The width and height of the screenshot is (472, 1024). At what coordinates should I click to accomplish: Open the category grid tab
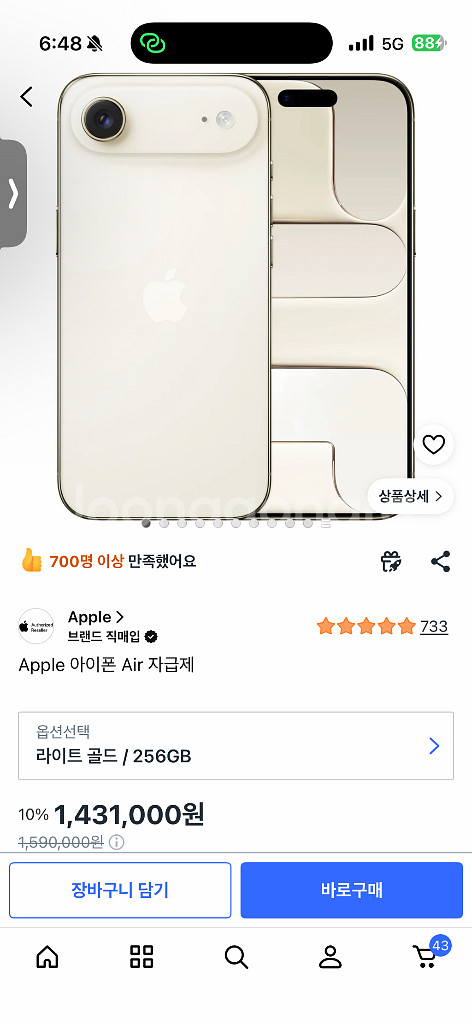142,957
